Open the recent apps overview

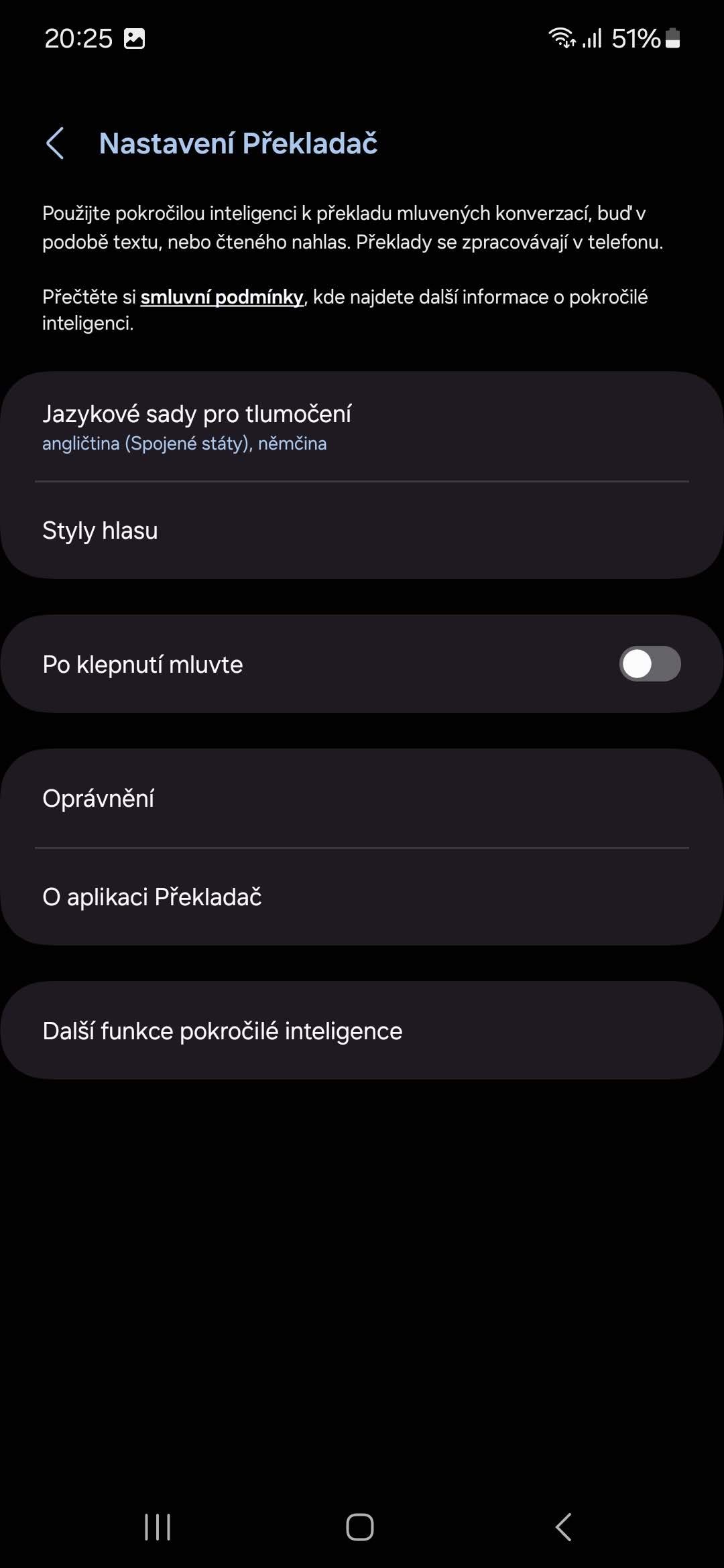coord(158,1527)
